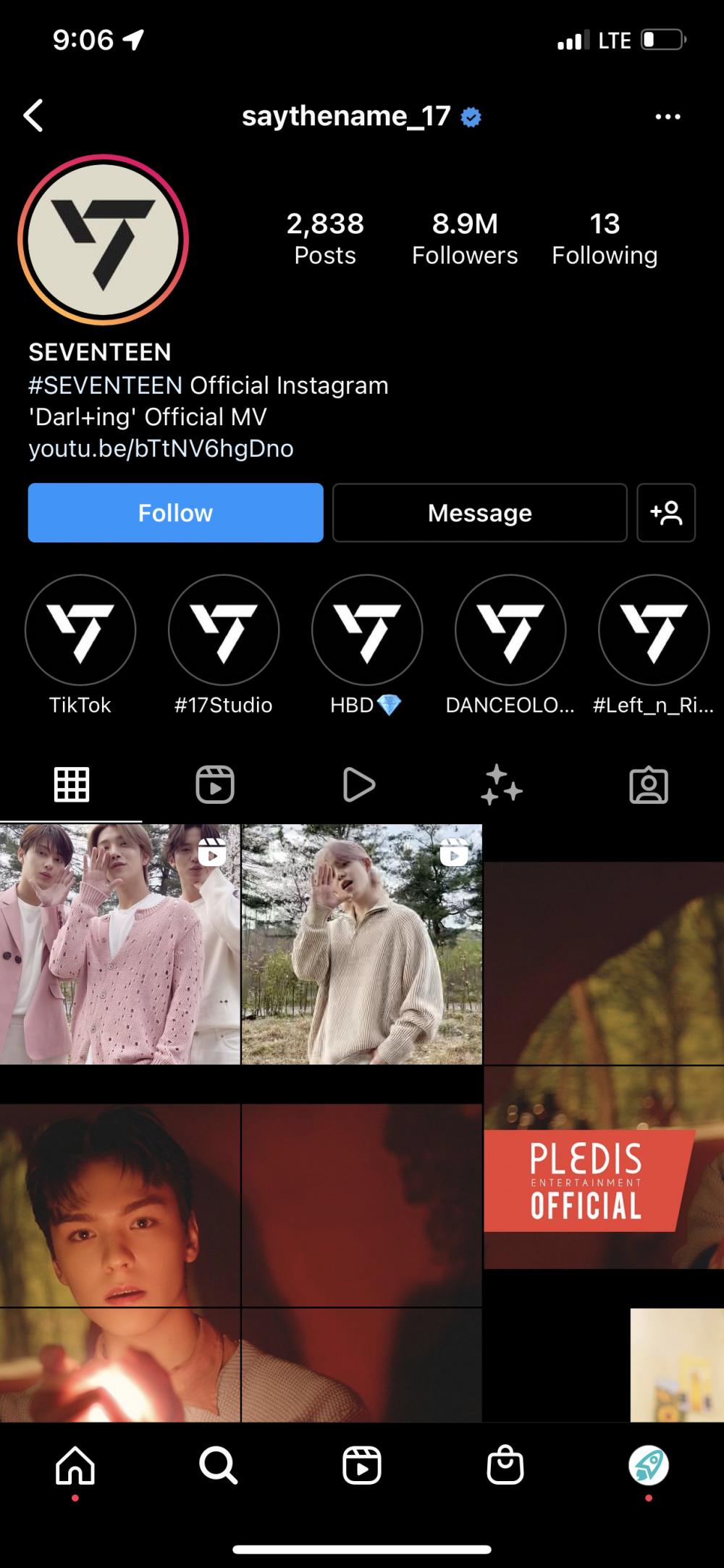View SEVENTEEN's story from profile picture
The height and width of the screenshot is (1568, 724).
[x=104, y=240]
